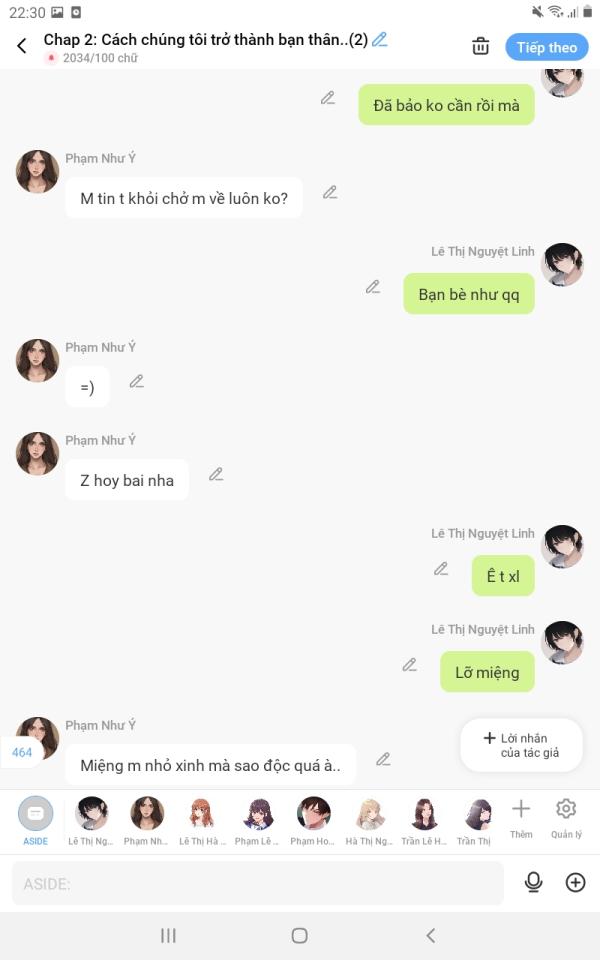Go back from chapter 2 editor

pyautogui.click(x=22, y=46)
